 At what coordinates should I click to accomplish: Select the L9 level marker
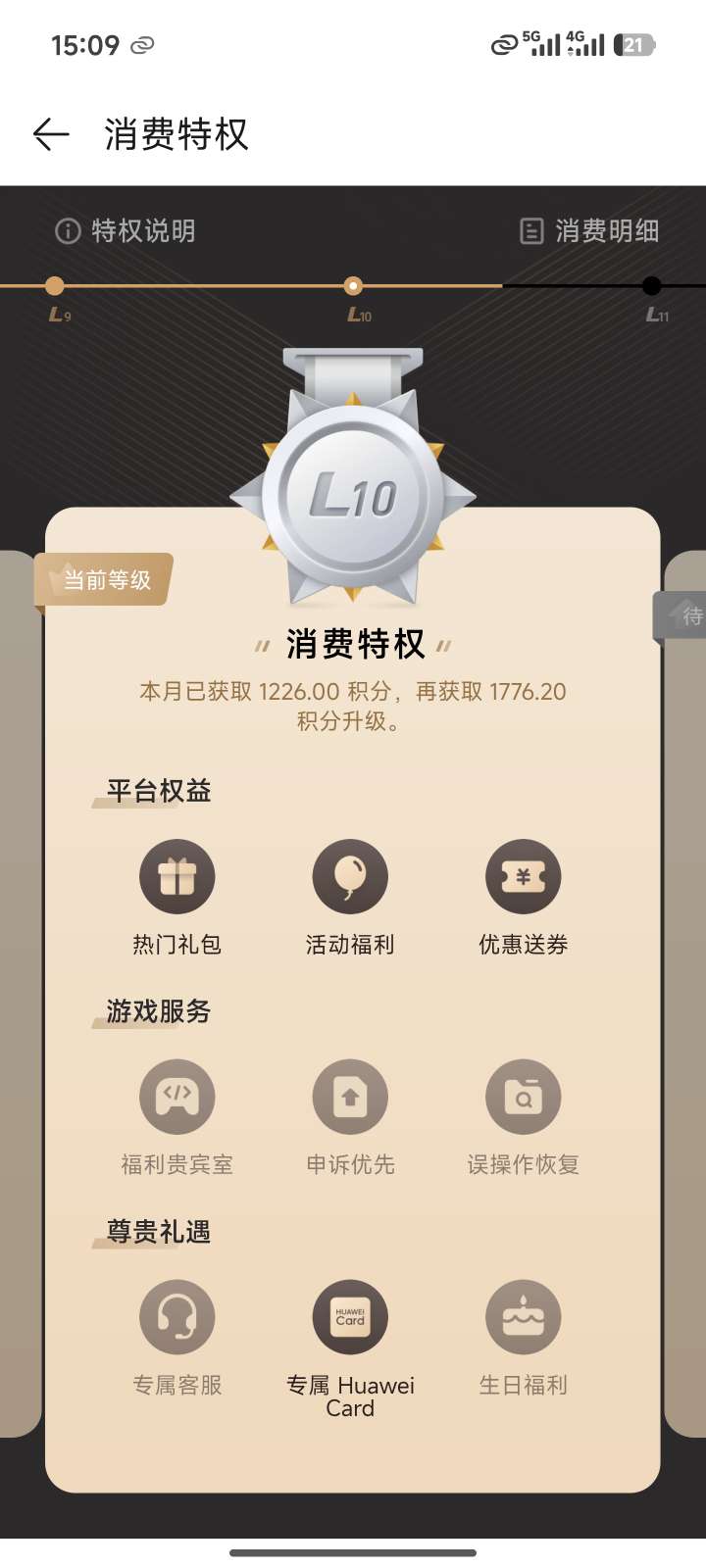click(x=55, y=286)
